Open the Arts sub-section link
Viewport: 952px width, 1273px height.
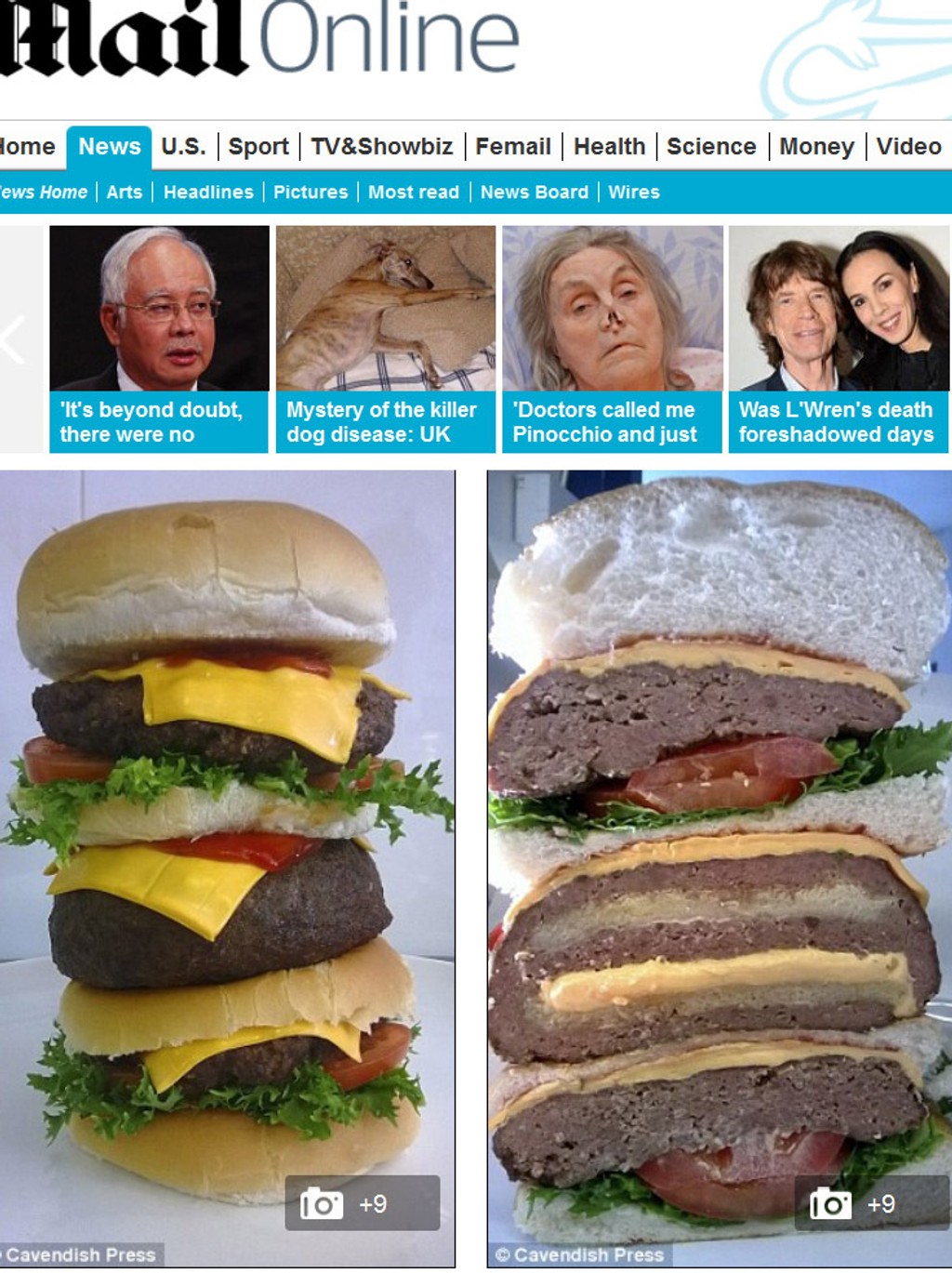[x=125, y=192]
